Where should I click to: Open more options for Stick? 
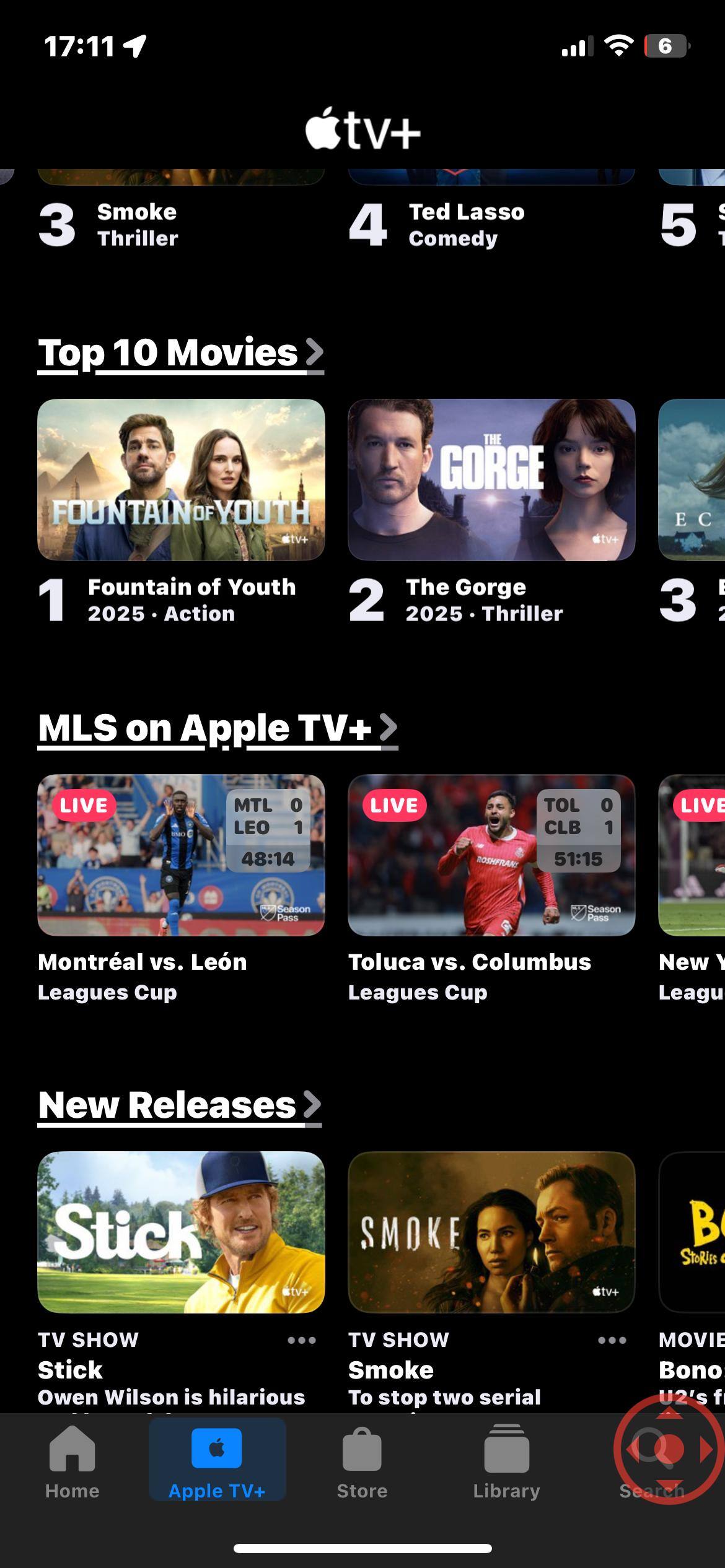pyautogui.click(x=302, y=1340)
